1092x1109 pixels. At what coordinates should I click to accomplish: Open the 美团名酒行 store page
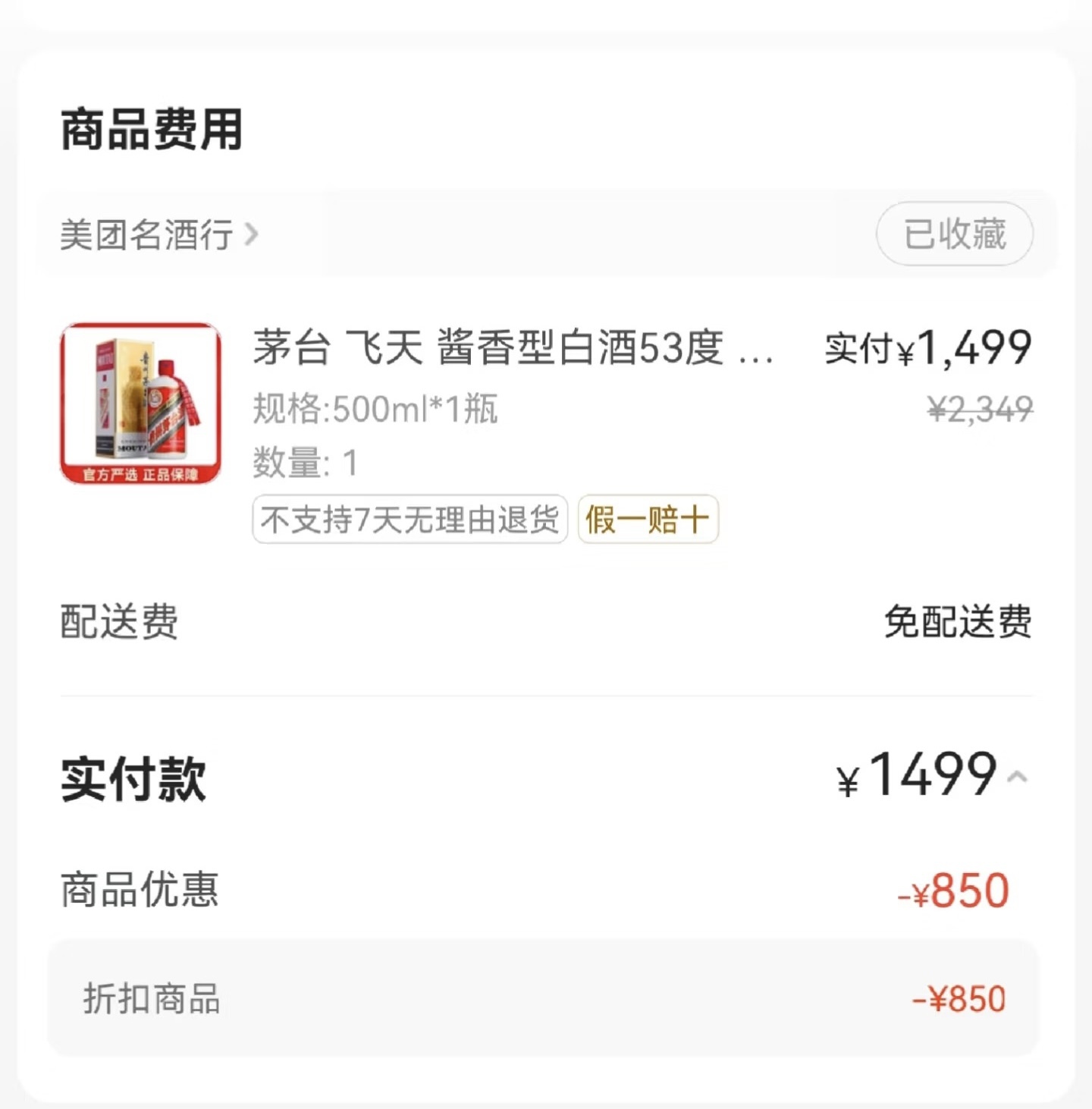click(x=159, y=234)
